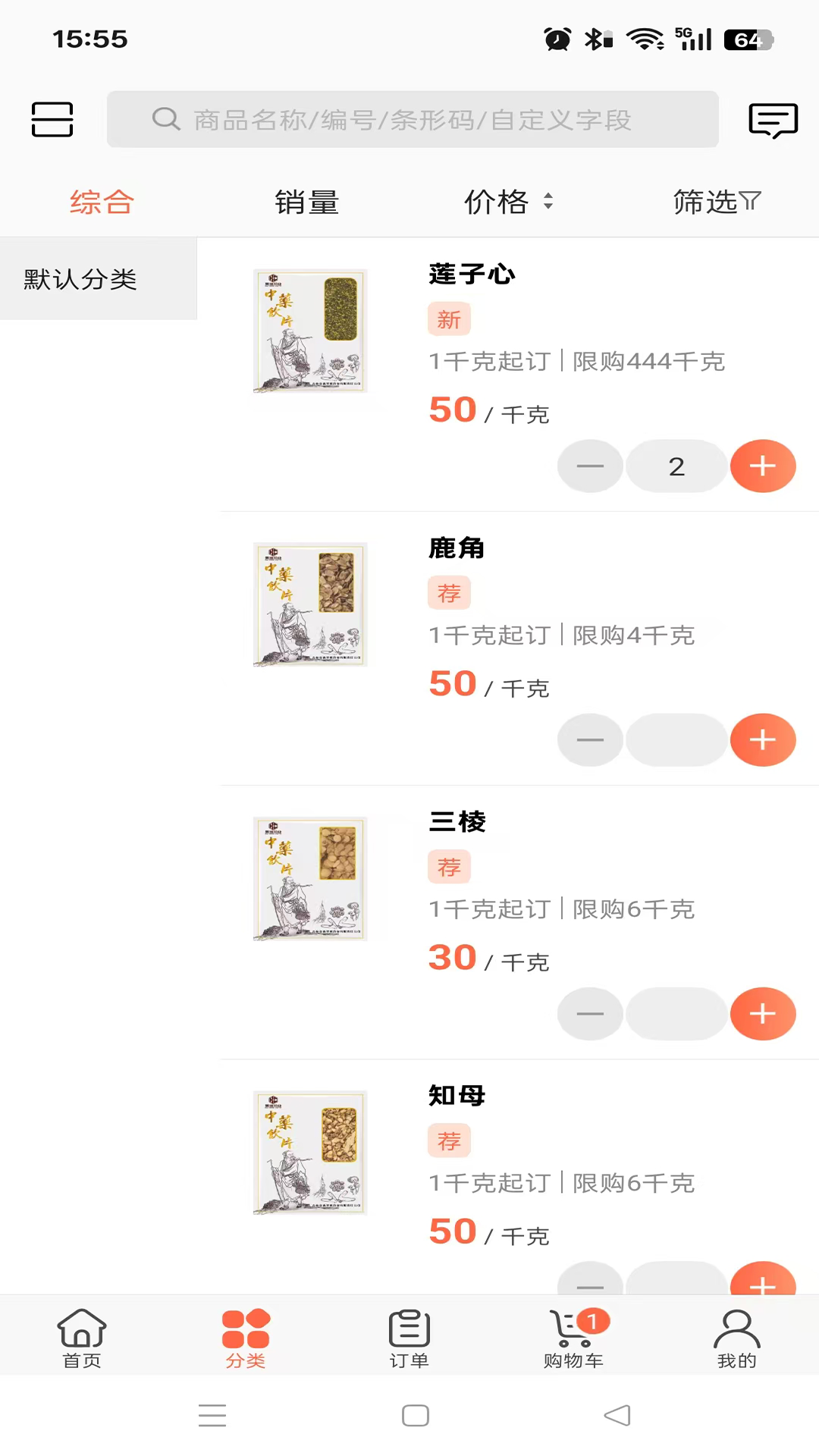This screenshot has height=1456, width=819.
Task: Open the barcode scanner icon top left
Action: [51, 119]
